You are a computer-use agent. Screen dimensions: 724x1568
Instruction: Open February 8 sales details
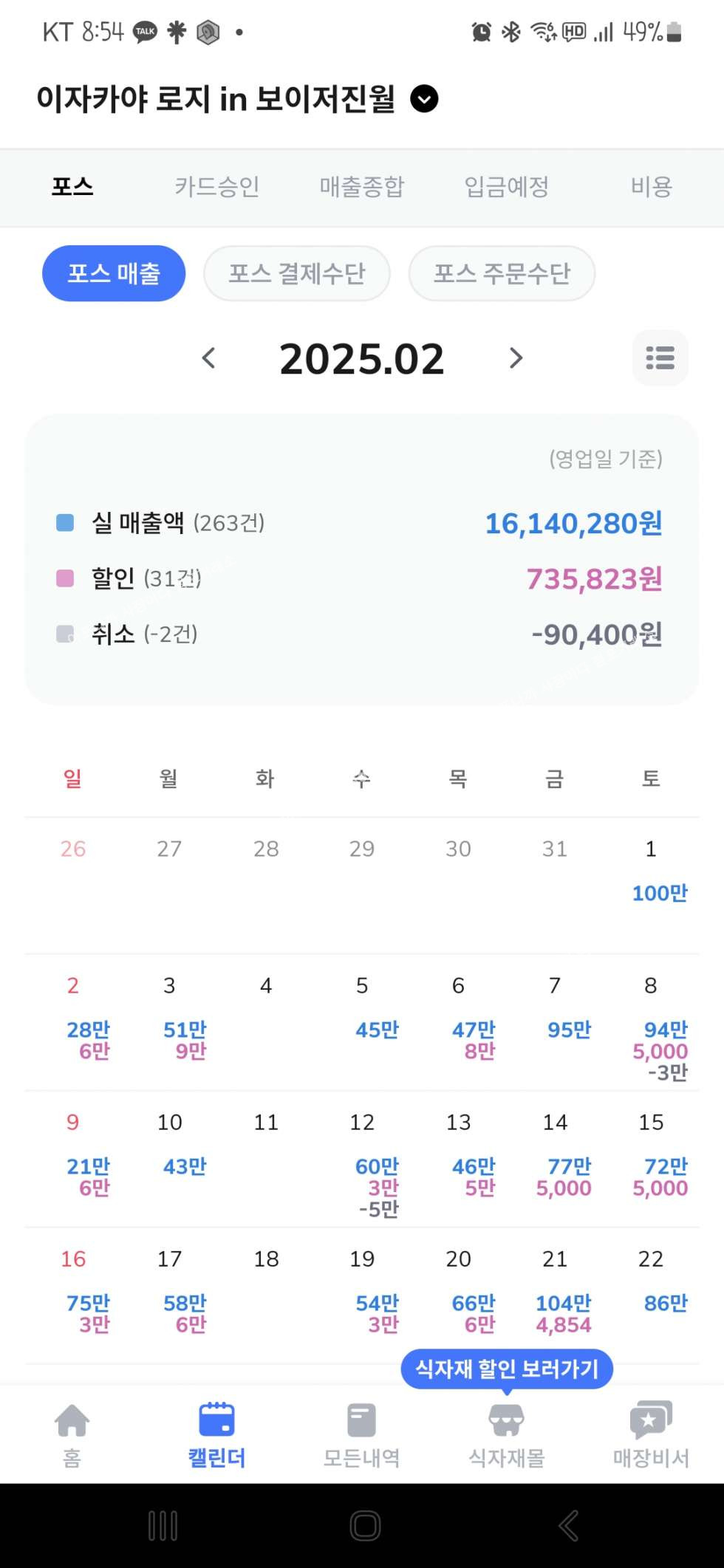point(651,1027)
